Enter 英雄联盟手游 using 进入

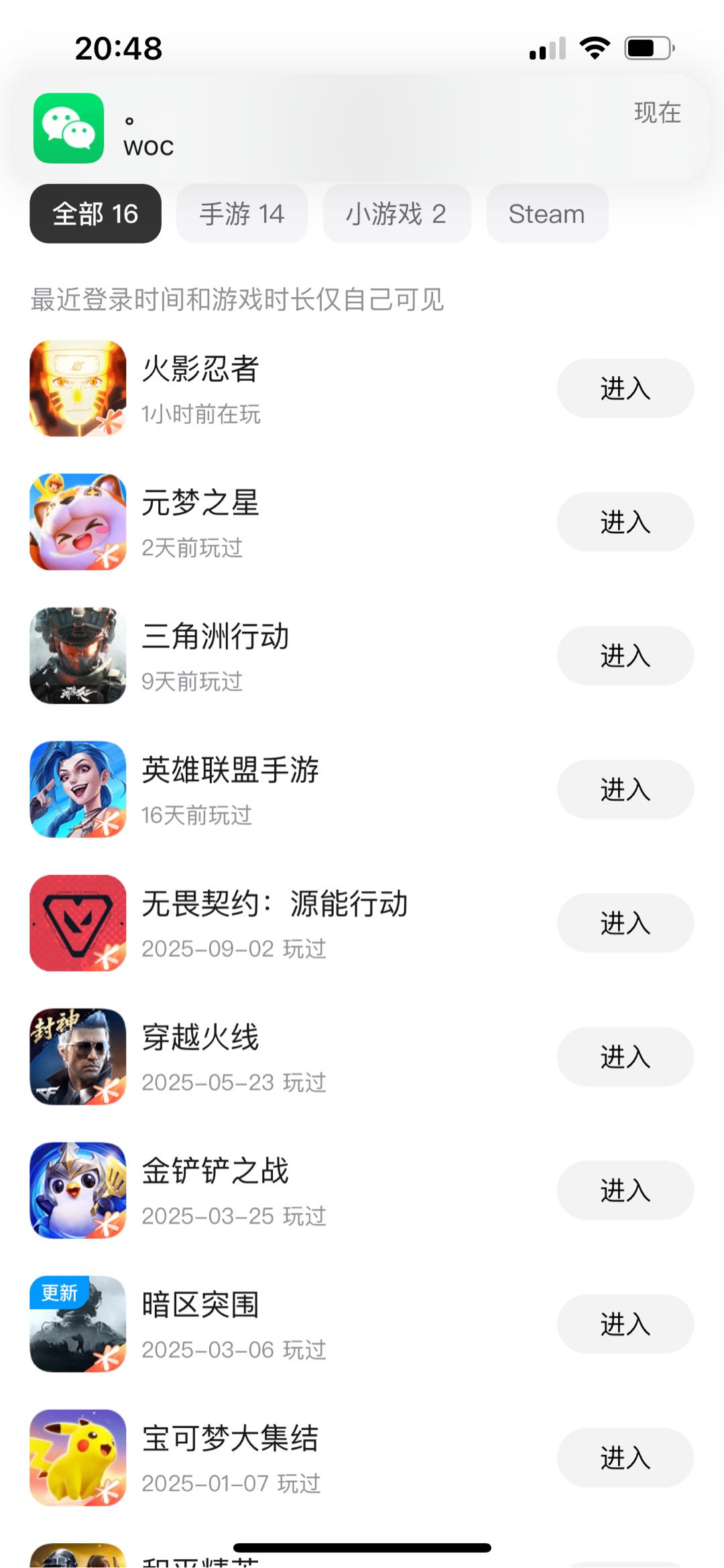coord(625,789)
